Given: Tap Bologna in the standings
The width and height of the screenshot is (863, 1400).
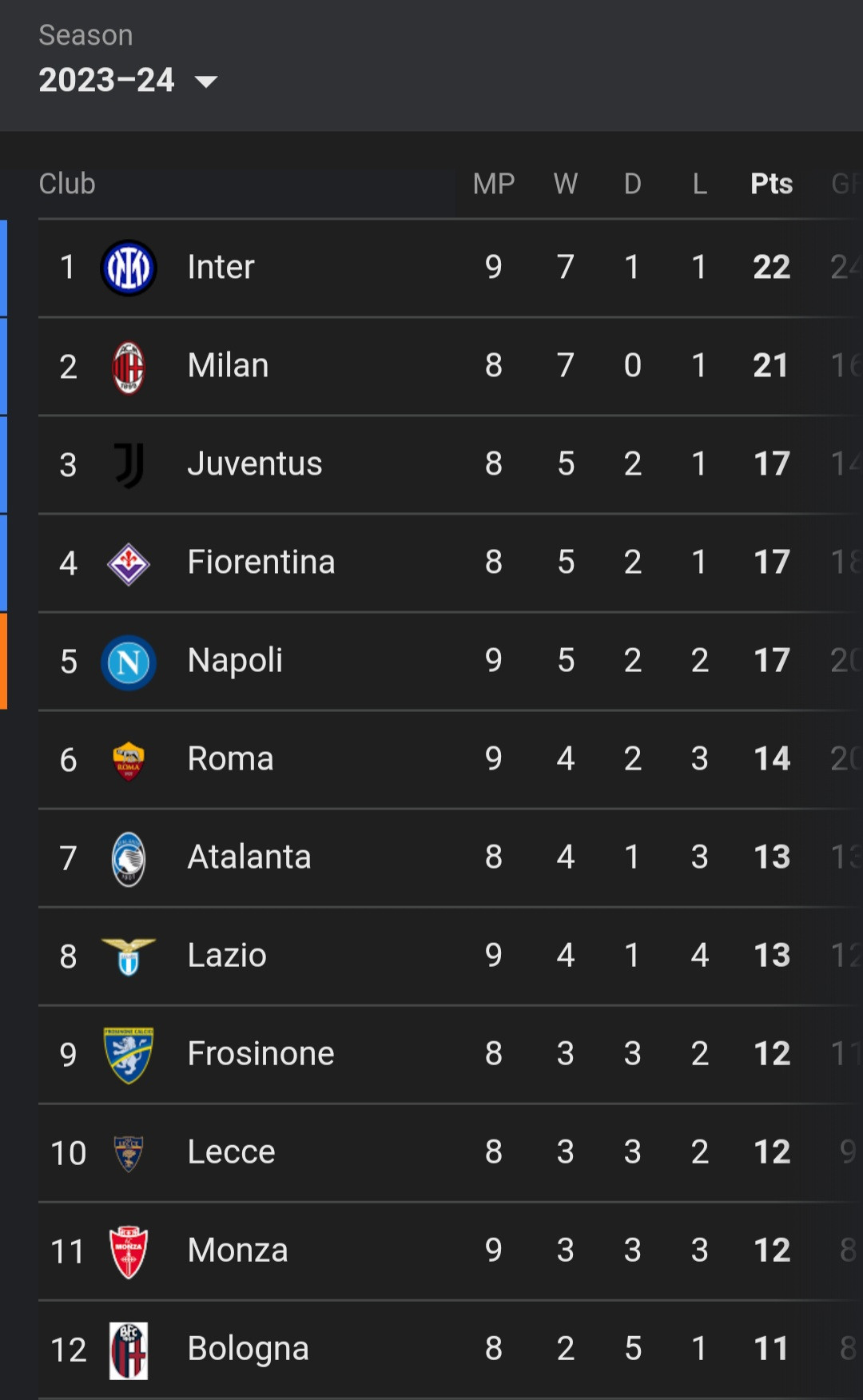Looking at the screenshot, I should pos(248,1349).
